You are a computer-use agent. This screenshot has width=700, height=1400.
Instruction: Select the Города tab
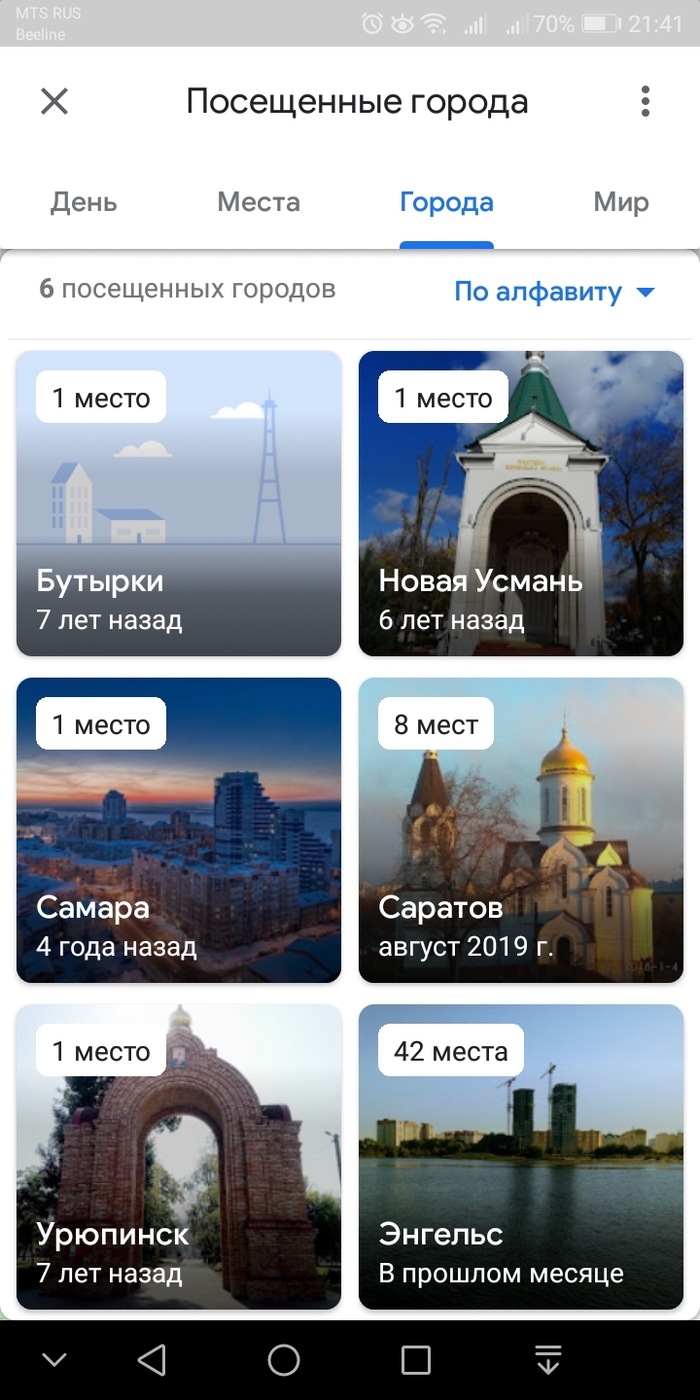(x=446, y=203)
